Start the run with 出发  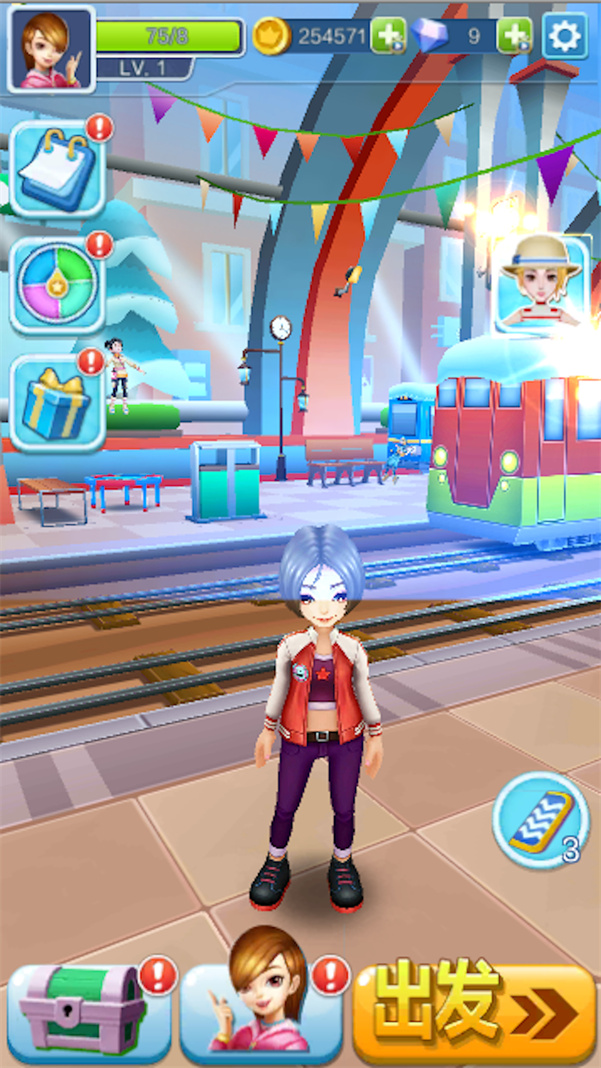tap(474, 1010)
